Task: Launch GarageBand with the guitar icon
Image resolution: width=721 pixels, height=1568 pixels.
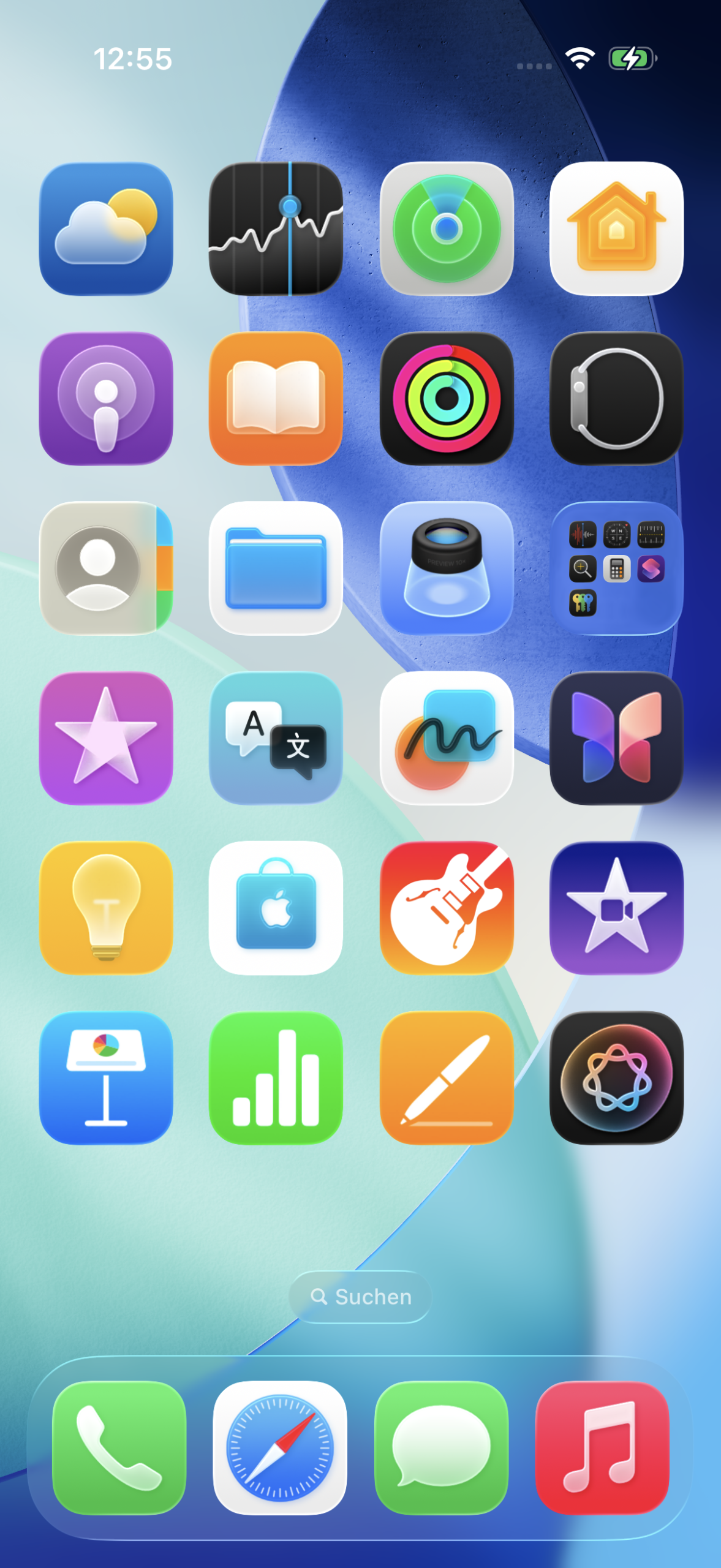Action: (447, 908)
